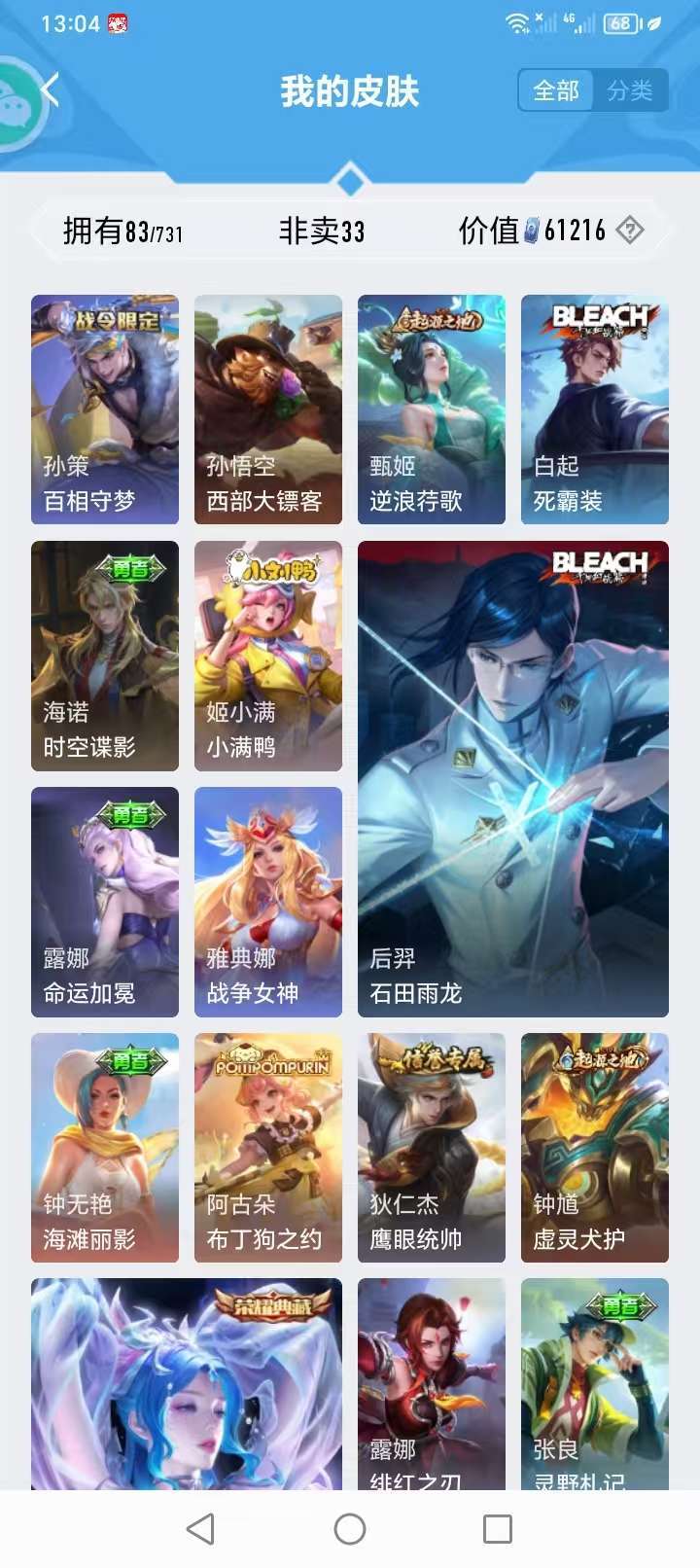Tap the value help question icon
700x1568 pixels.
630,231
